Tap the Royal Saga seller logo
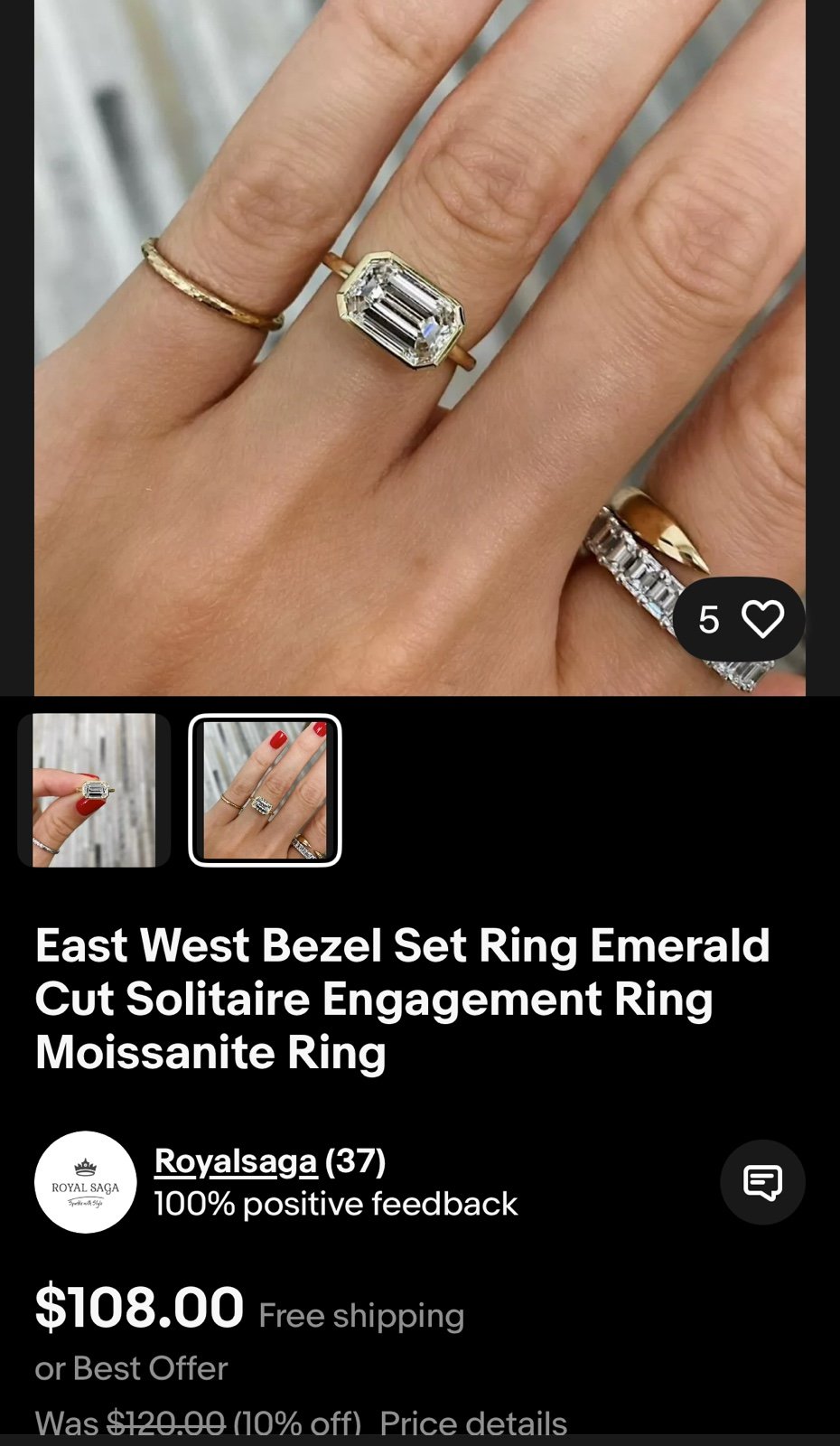This screenshot has height=1446, width=840. click(x=86, y=1182)
